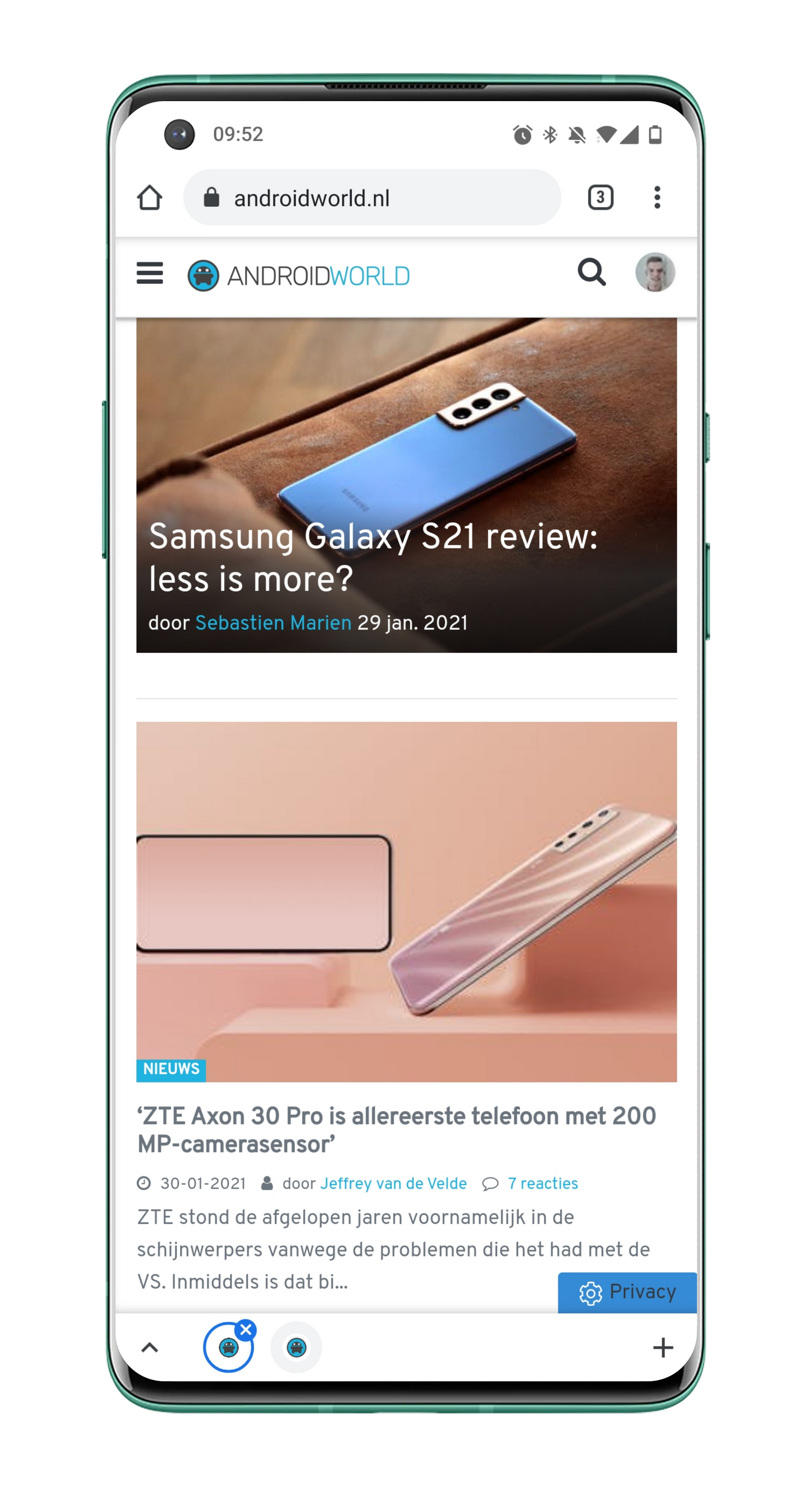Open the Chrome home page
This screenshot has width=812, height=1487.
pos(150,198)
